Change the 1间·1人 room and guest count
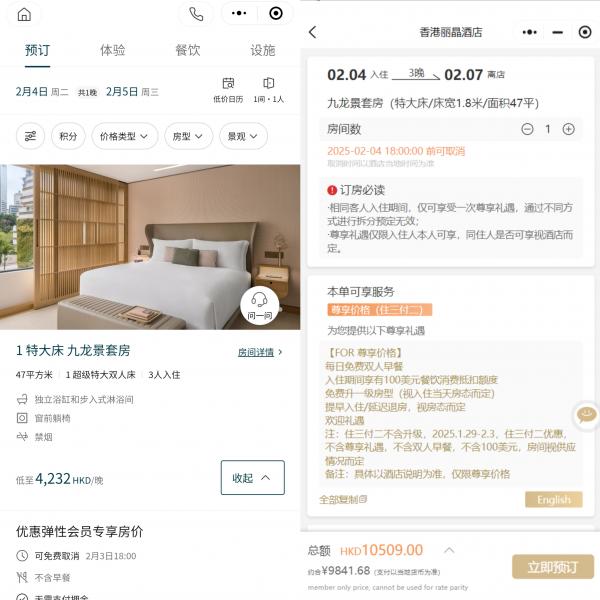The height and width of the screenshot is (600, 600). [268, 90]
